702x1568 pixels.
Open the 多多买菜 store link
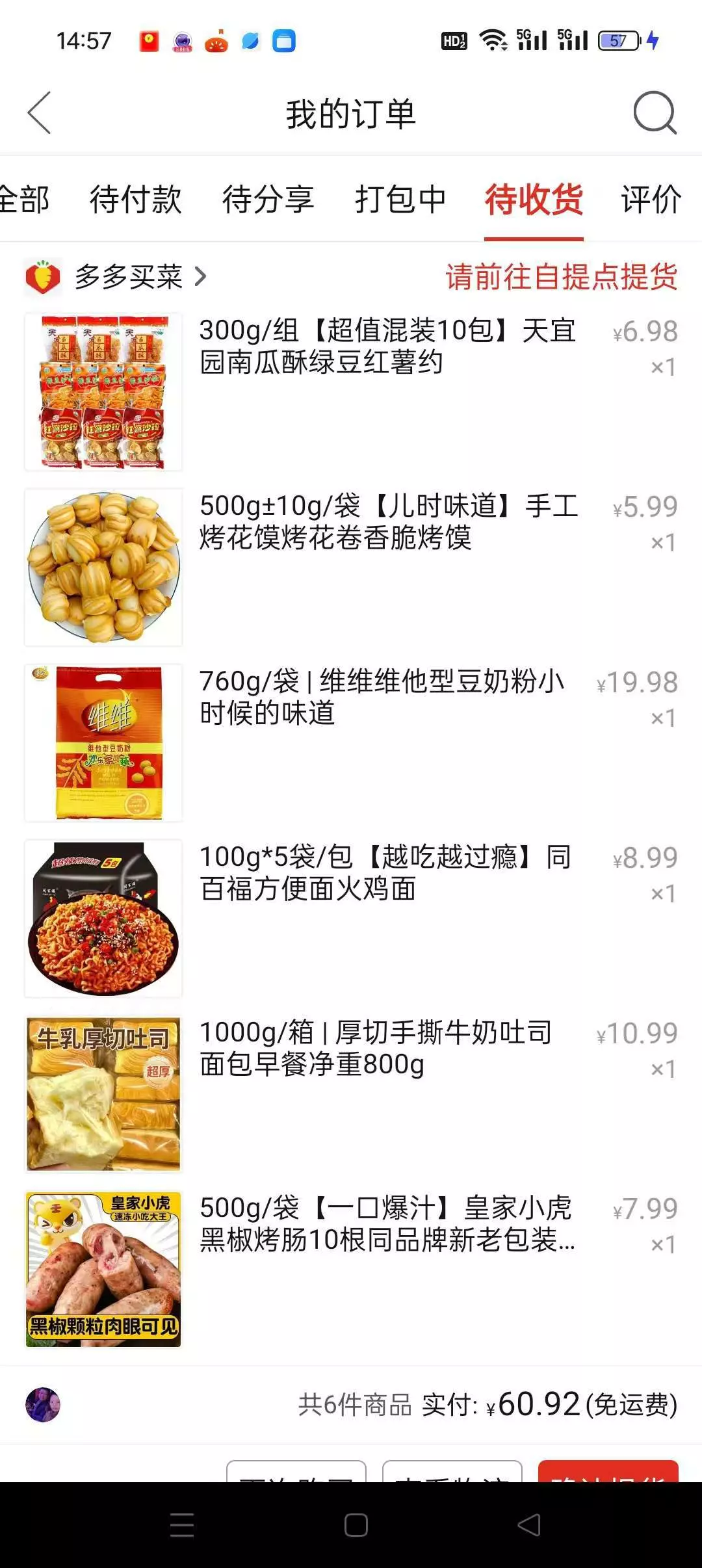pos(129,277)
